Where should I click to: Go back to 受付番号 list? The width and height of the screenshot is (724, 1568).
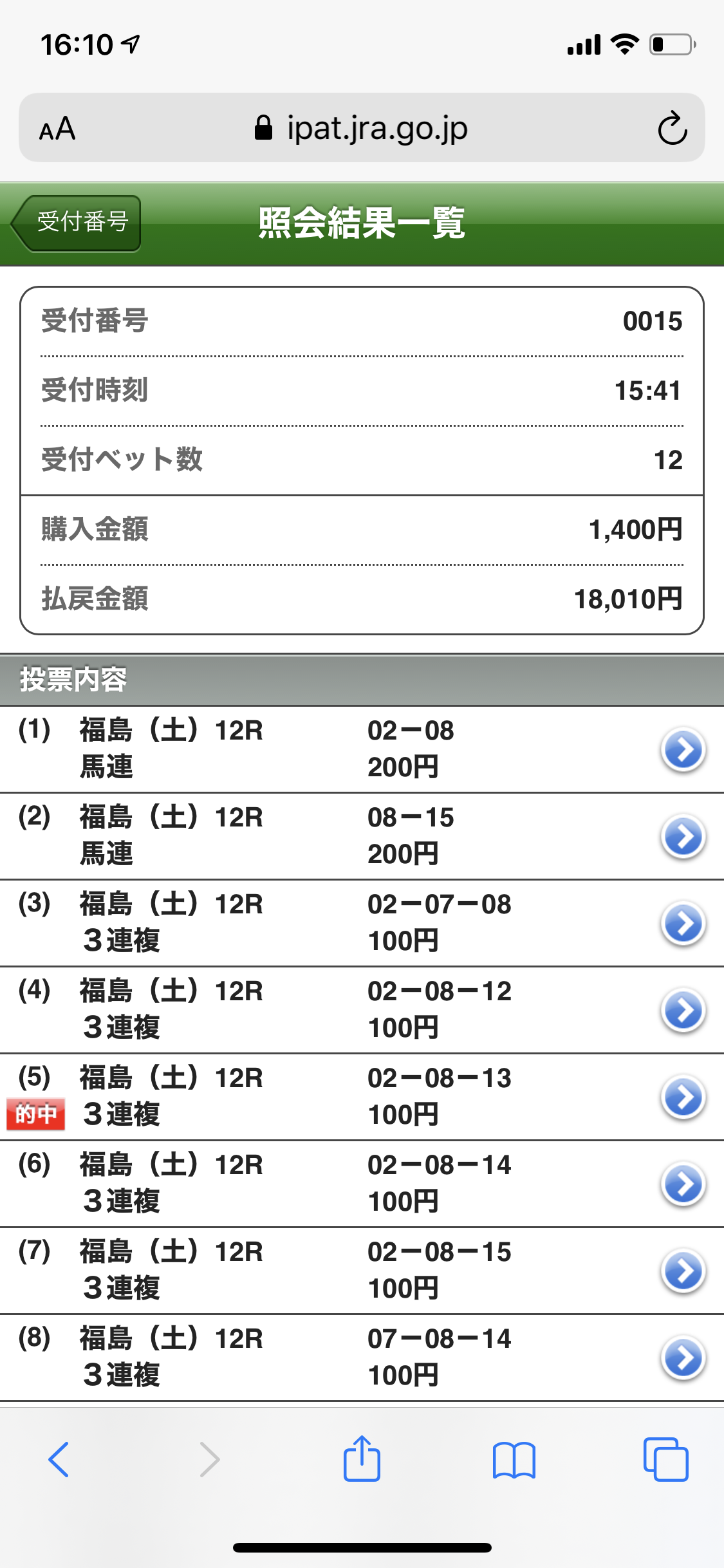(77, 223)
